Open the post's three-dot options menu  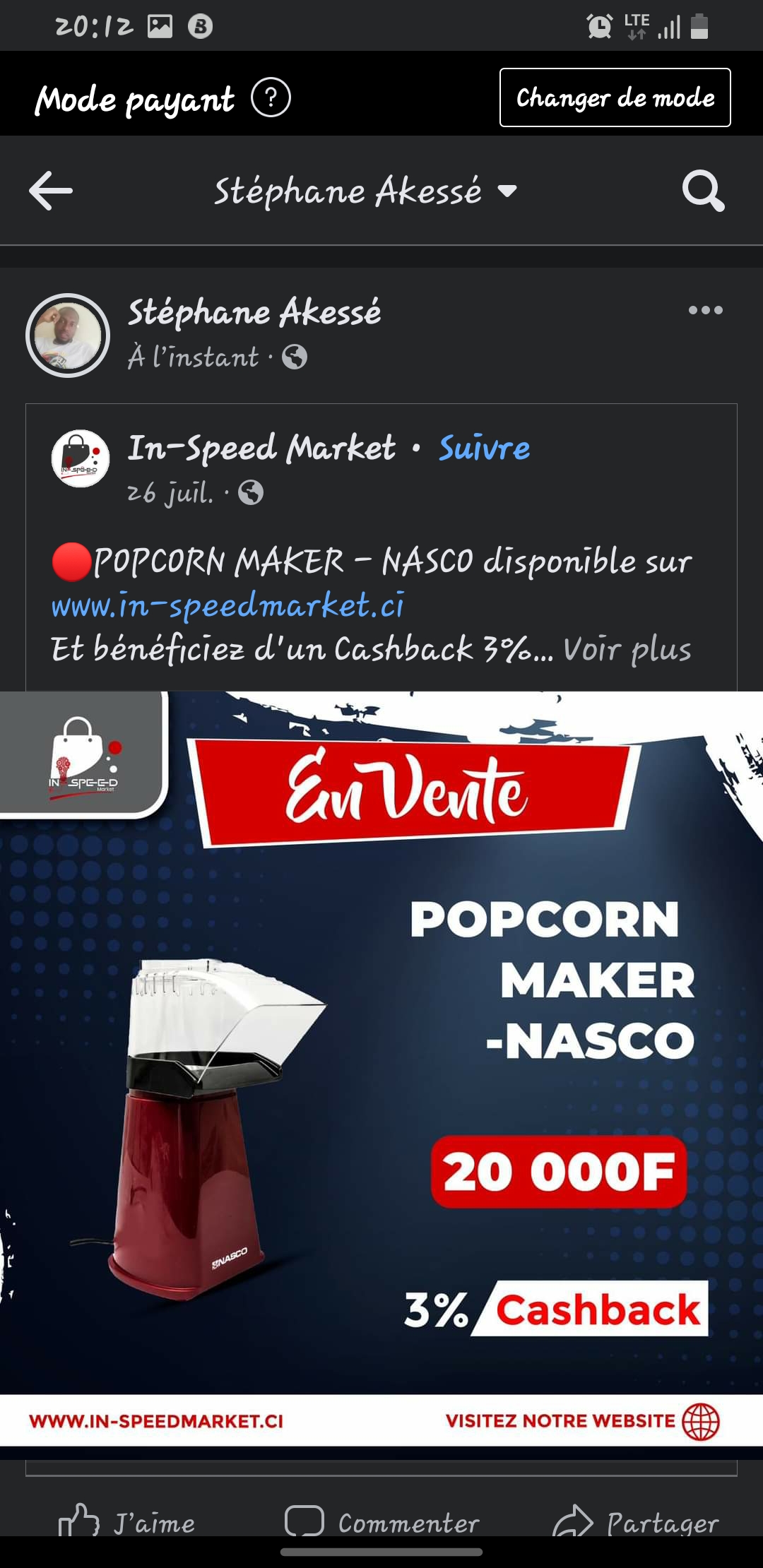pos(705,310)
